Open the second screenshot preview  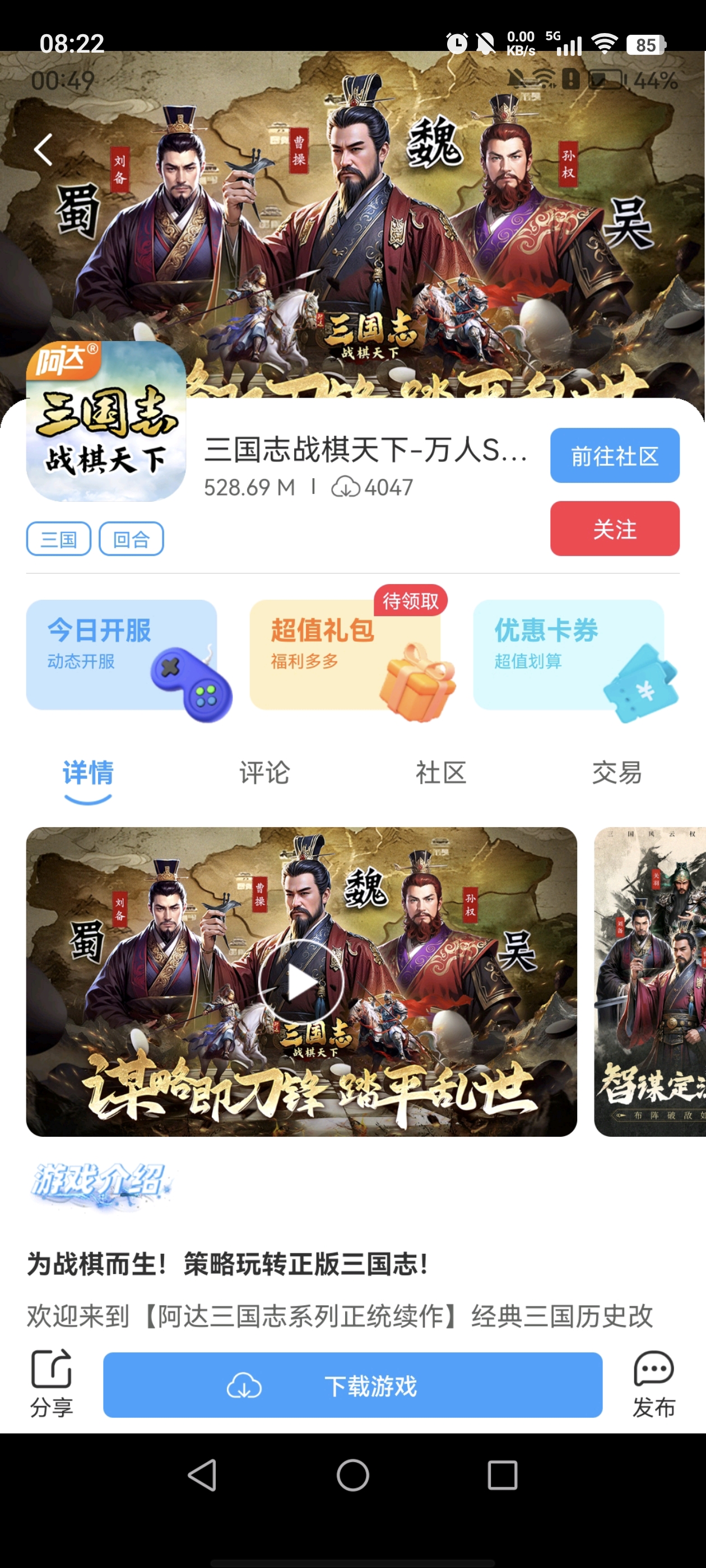point(650,982)
